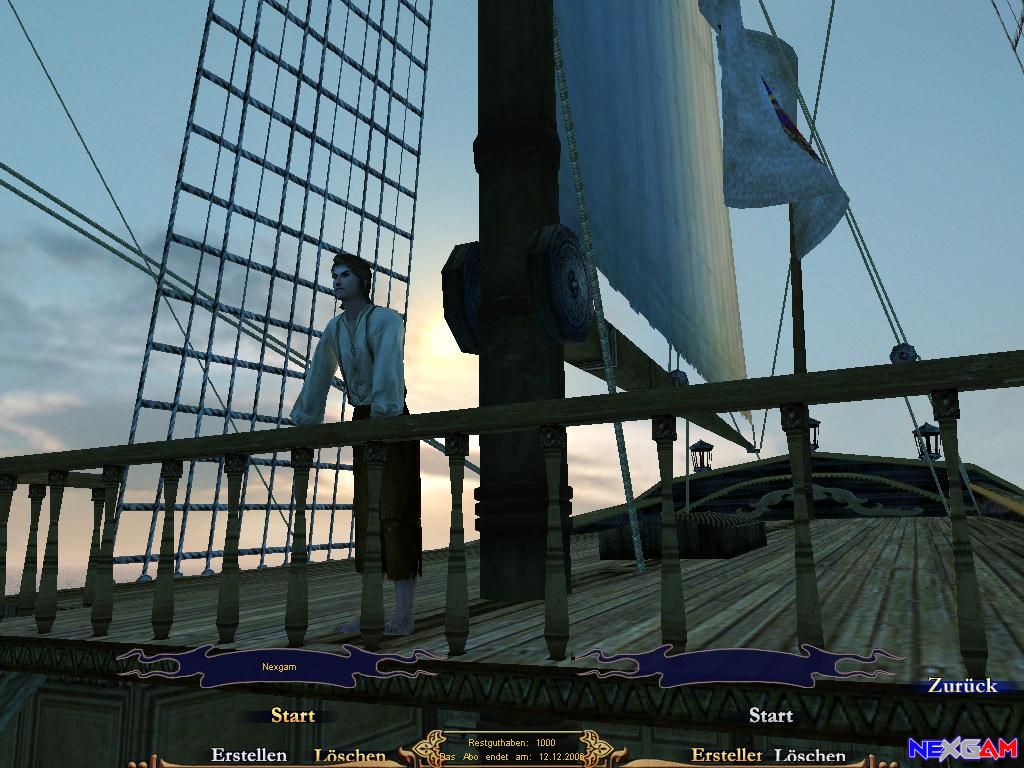Tap Erstellen under the empty character slot
1024x768 pixels.
(x=727, y=755)
